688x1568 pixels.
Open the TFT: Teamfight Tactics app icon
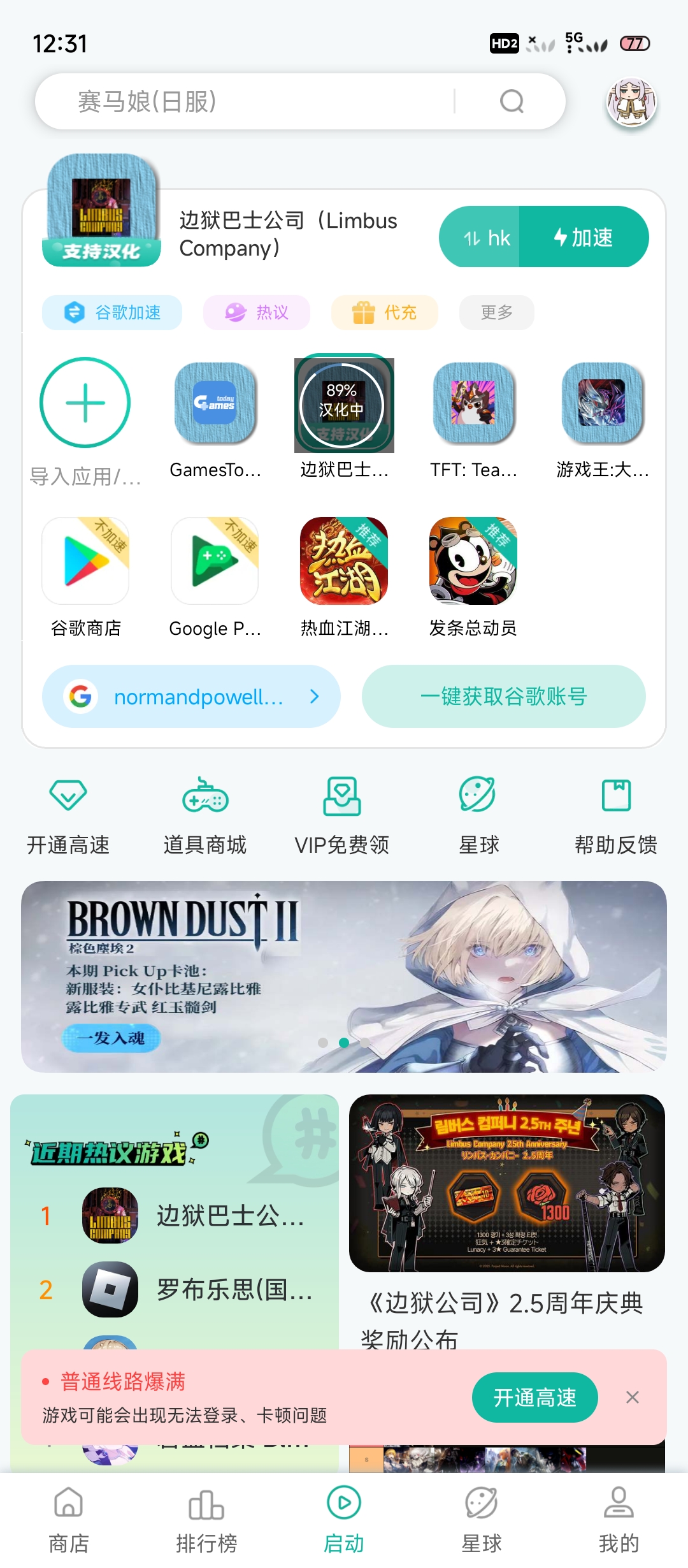coord(473,404)
